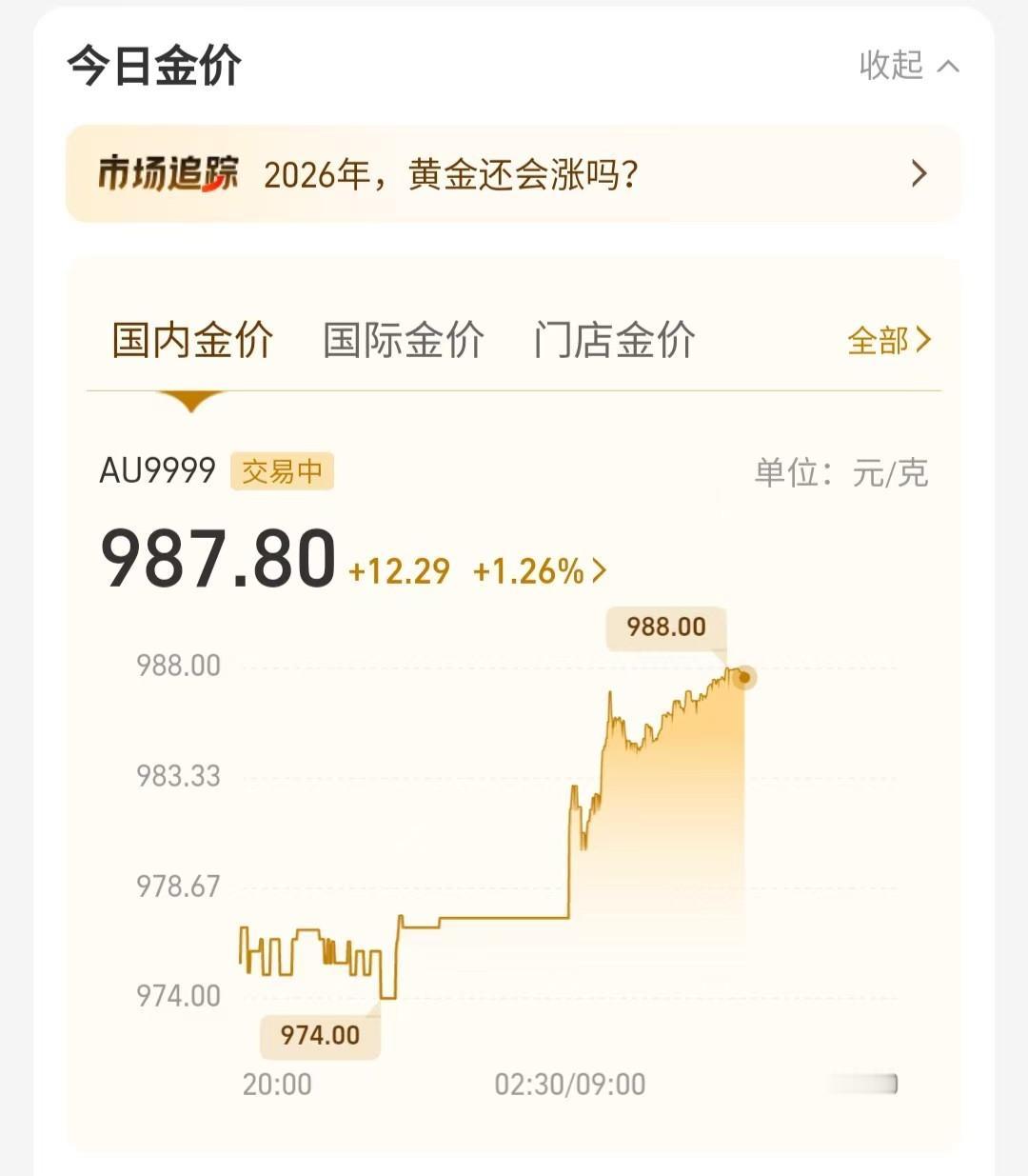Viewport: 1028px width, 1176px height.
Task: Open price change details from +12.29 area
Action: 397,571
